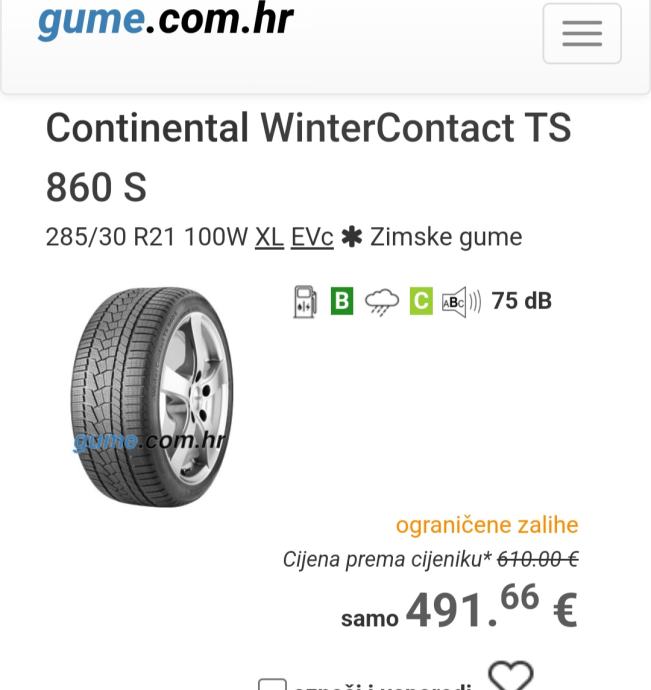The width and height of the screenshot is (651, 690).
Task: Tick the mark and compare checkbox
Action: click(271, 686)
